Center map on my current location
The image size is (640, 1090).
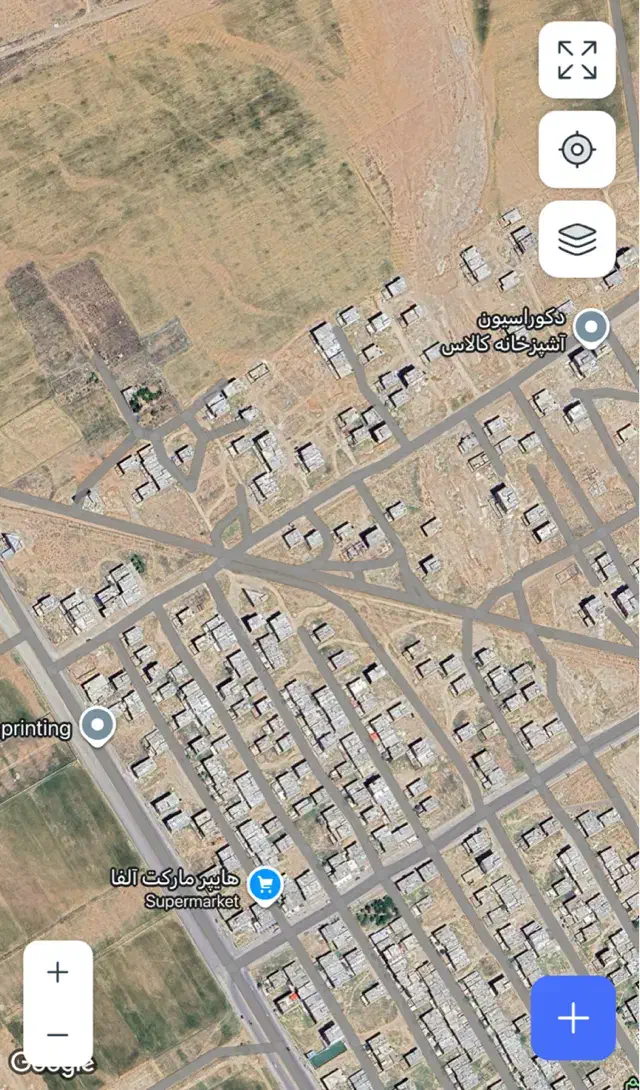(577, 150)
